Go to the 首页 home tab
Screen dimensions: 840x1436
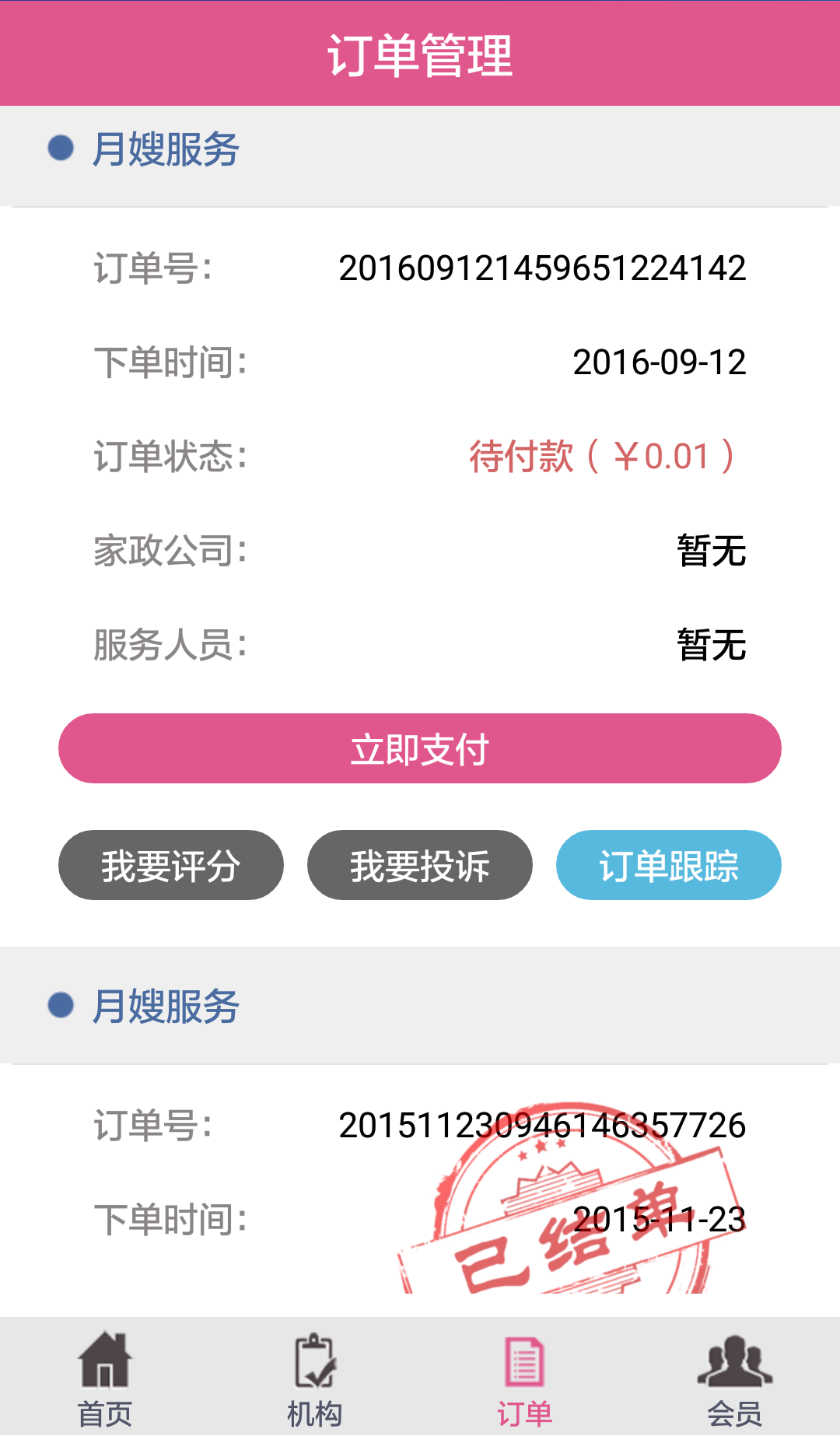[x=105, y=1378]
